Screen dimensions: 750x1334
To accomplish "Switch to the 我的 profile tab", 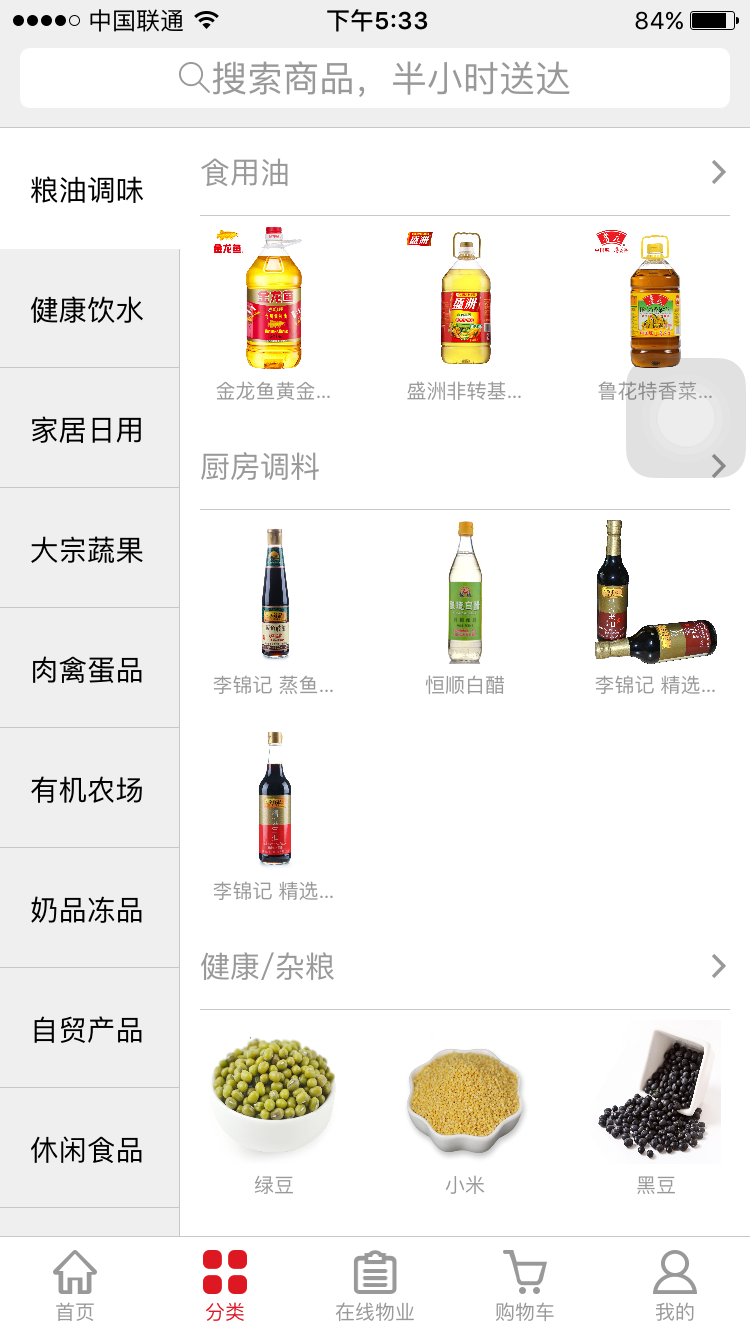I will point(675,1286).
